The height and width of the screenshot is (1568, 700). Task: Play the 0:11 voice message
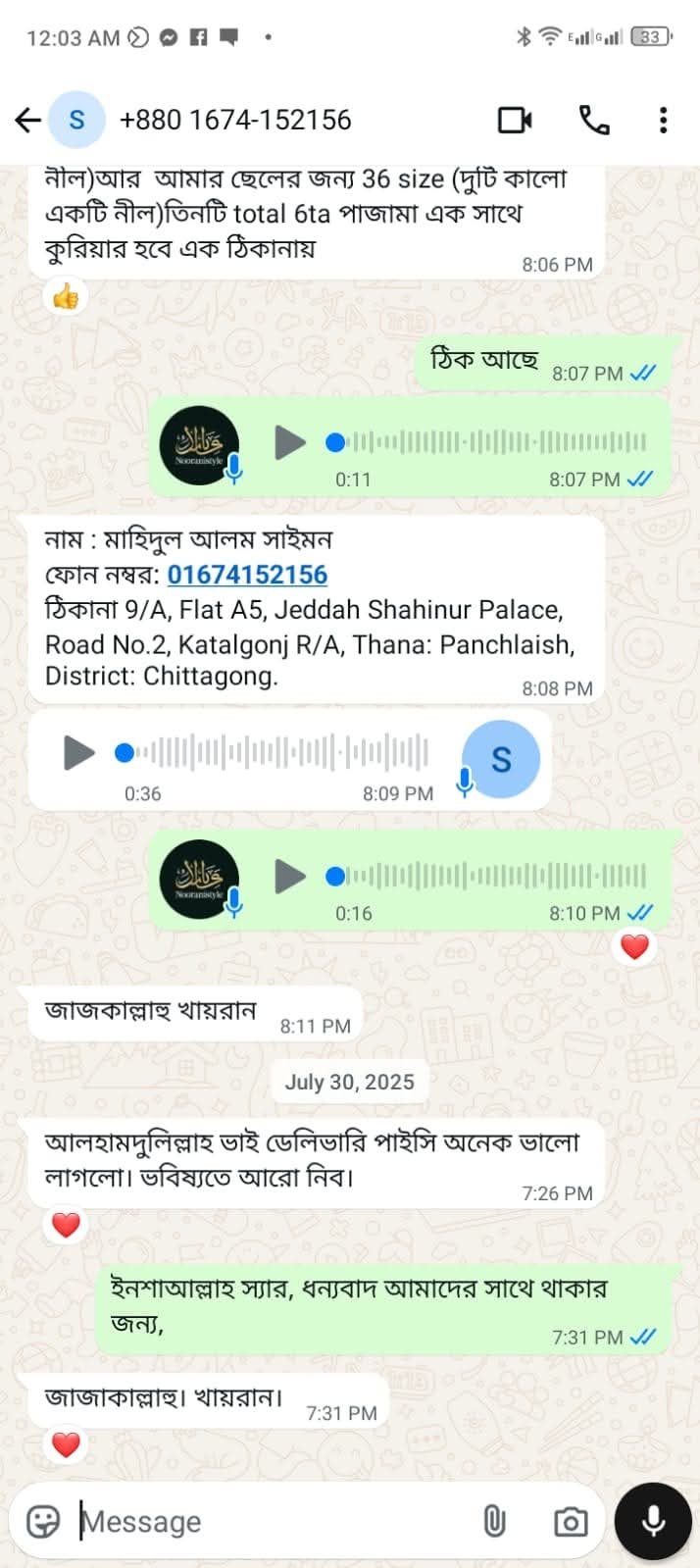pos(289,442)
